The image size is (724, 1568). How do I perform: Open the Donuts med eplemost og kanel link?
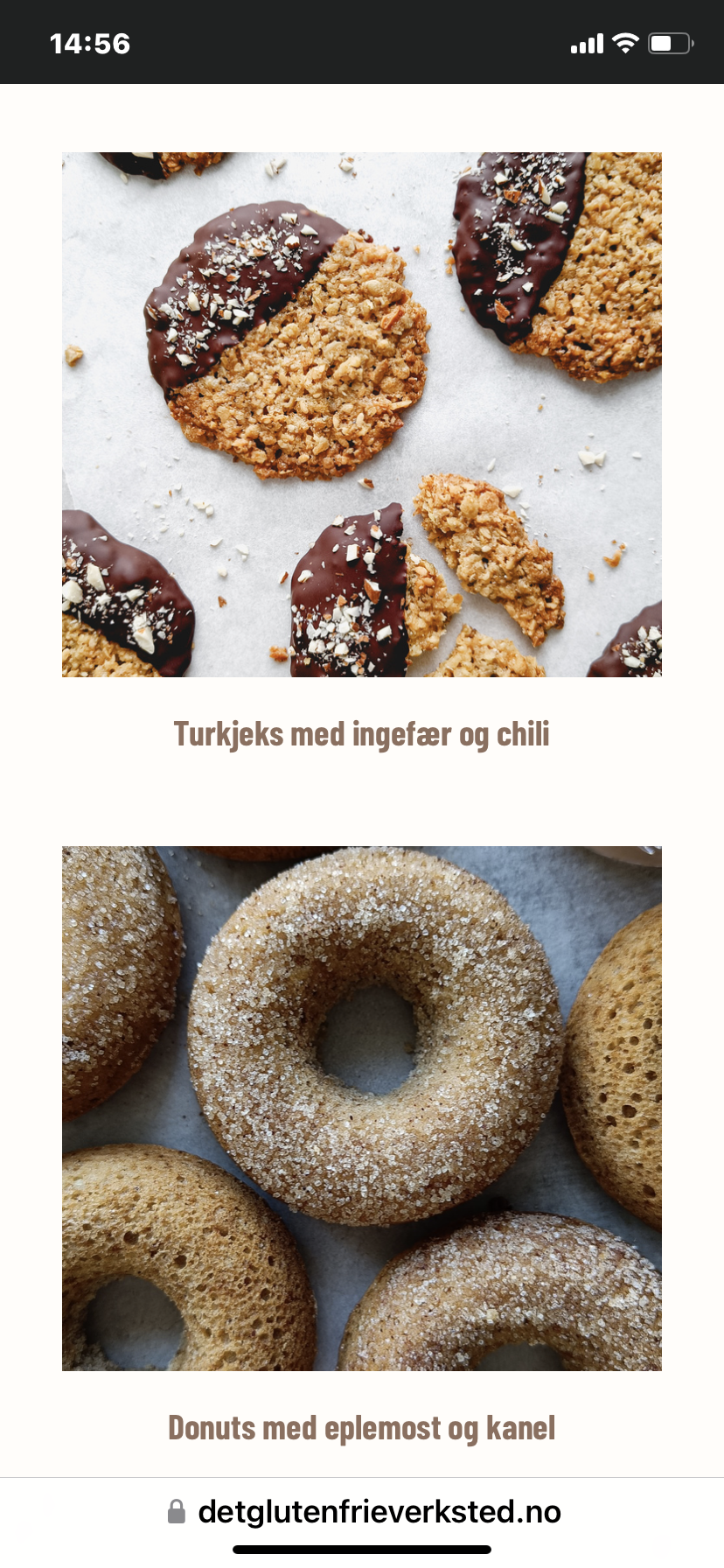[x=361, y=1428]
